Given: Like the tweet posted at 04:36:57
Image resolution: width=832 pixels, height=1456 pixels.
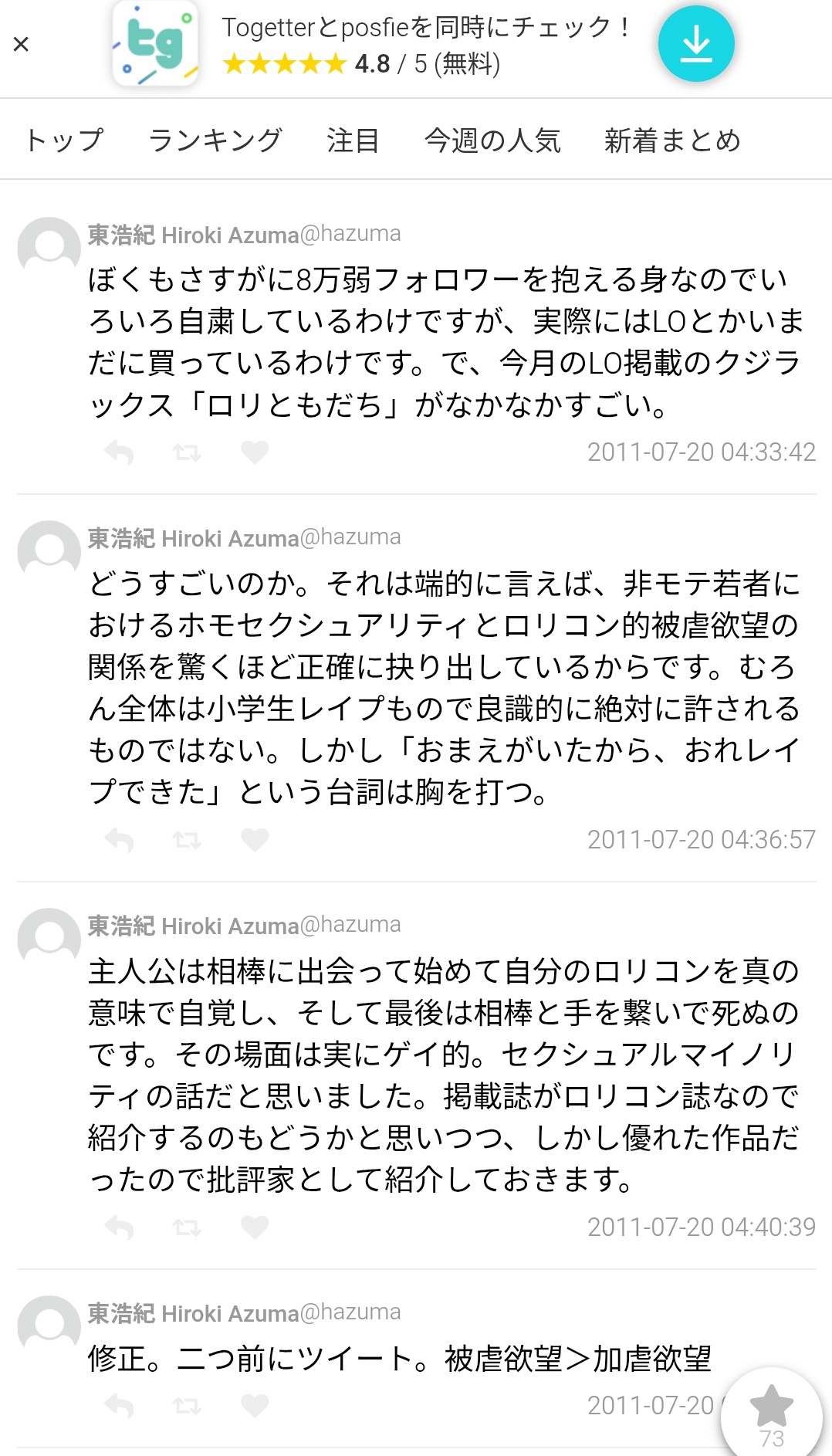Looking at the screenshot, I should (255, 840).
